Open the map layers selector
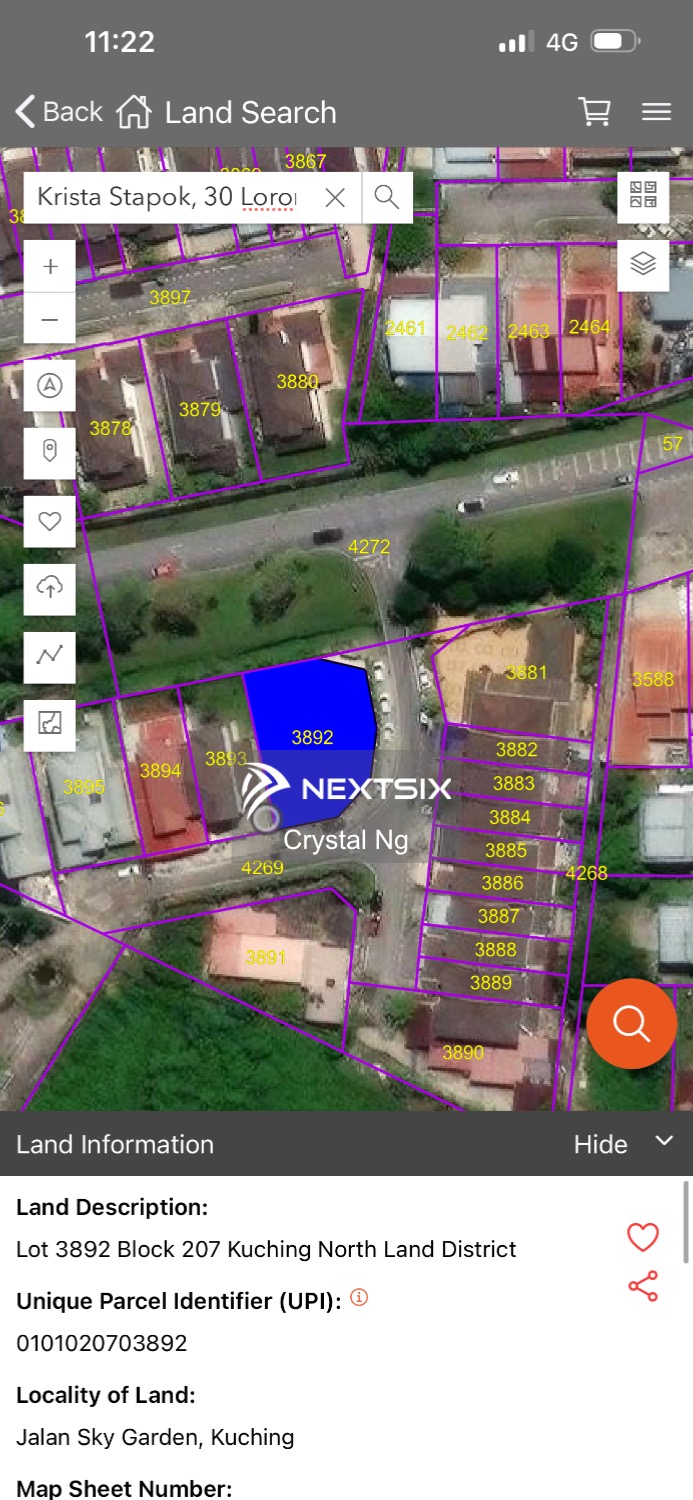Image resolution: width=693 pixels, height=1500 pixels. 643,264
